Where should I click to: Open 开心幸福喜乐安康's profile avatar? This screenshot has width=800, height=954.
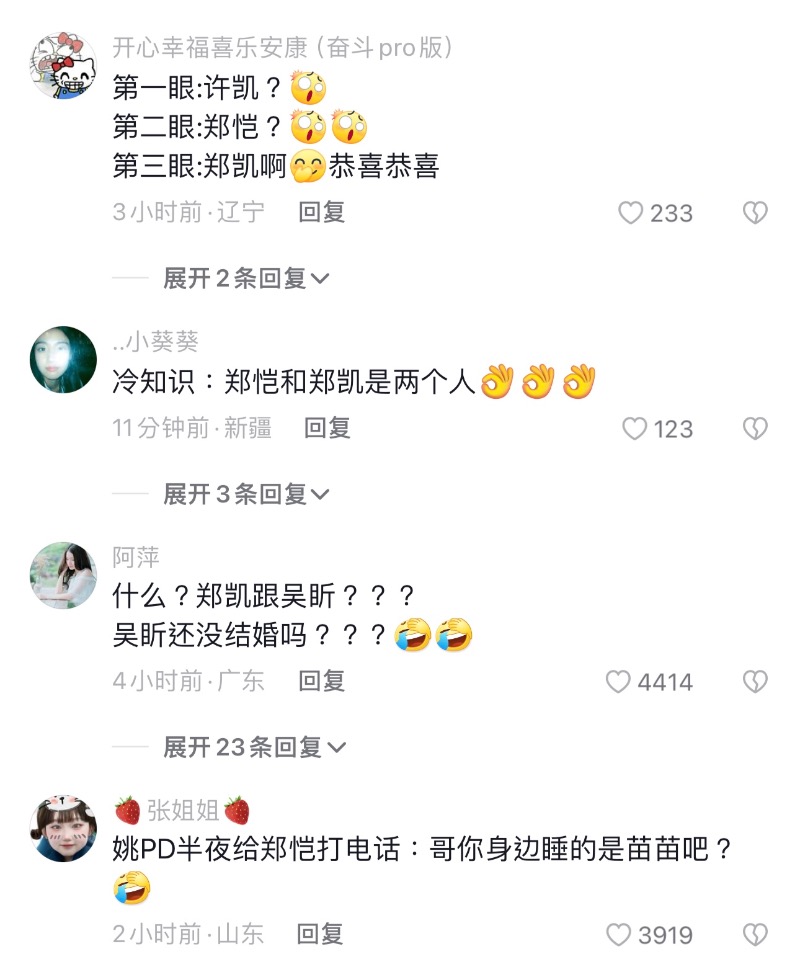point(64,64)
